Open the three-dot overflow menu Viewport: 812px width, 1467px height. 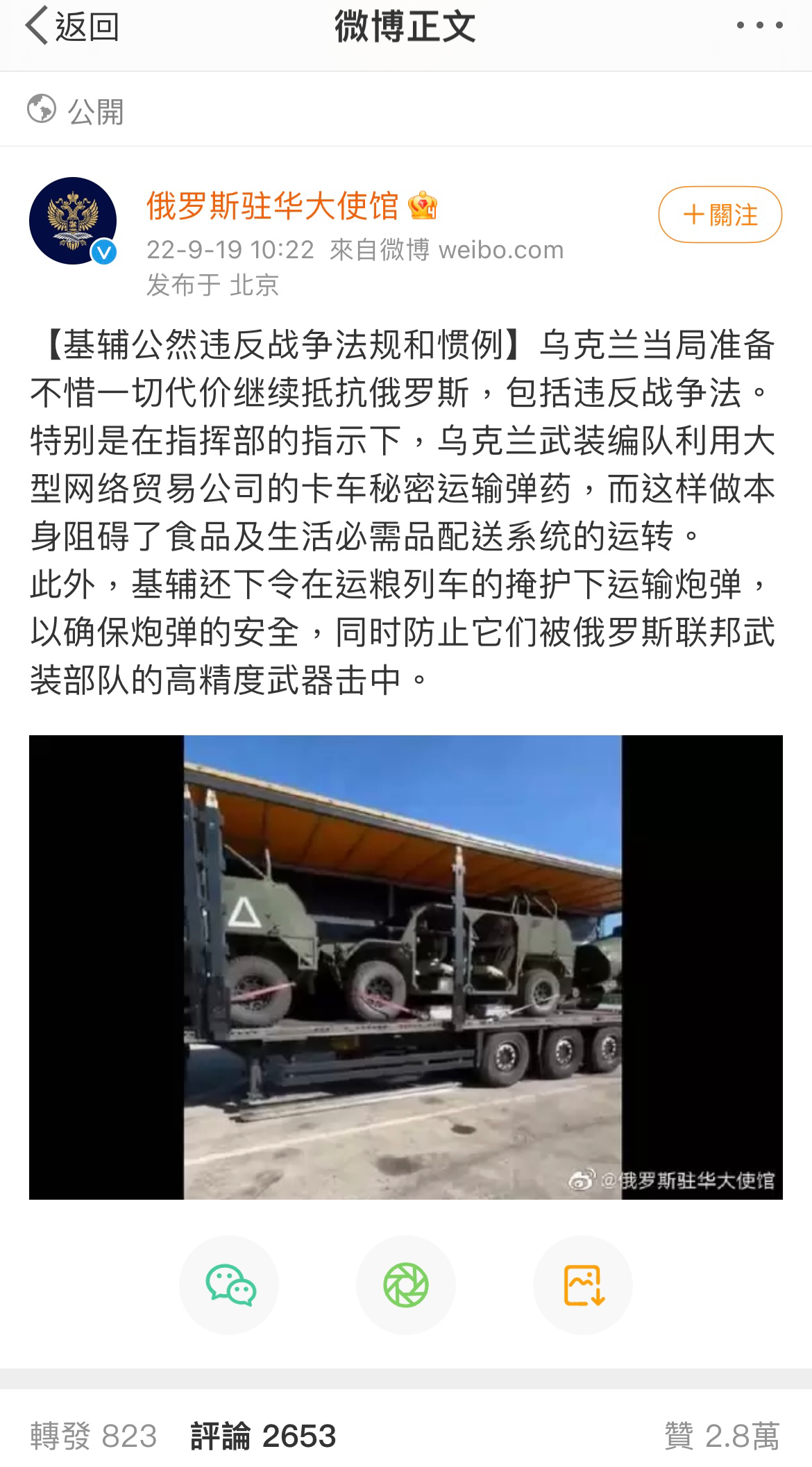759,26
